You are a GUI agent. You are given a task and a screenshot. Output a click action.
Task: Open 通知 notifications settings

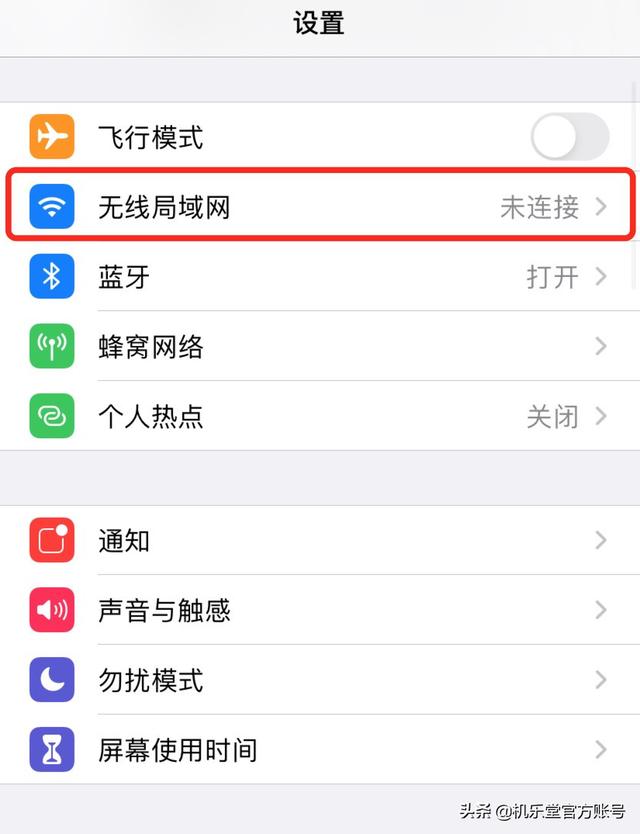pos(320,541)
